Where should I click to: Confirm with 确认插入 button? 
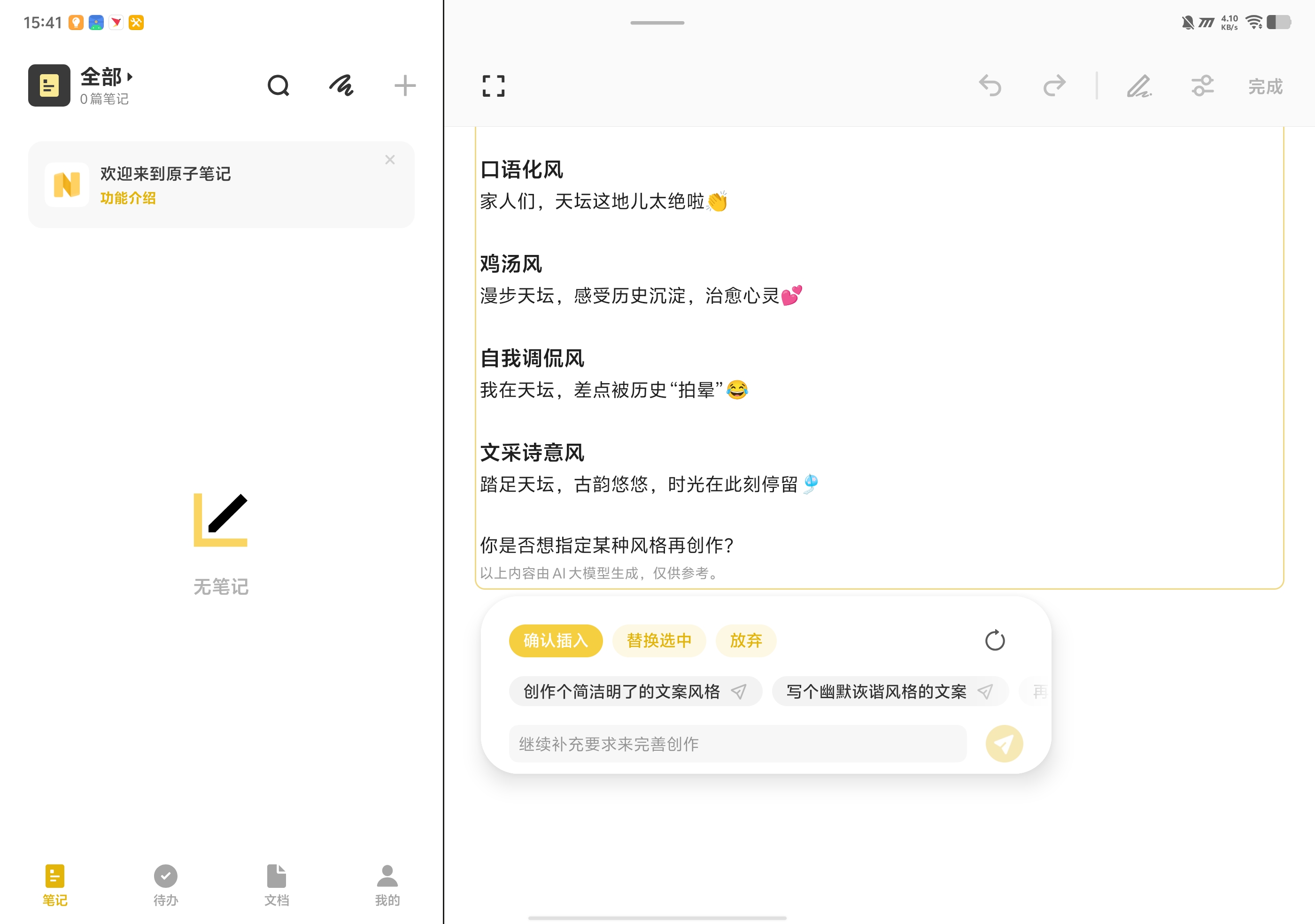point(556,640)
